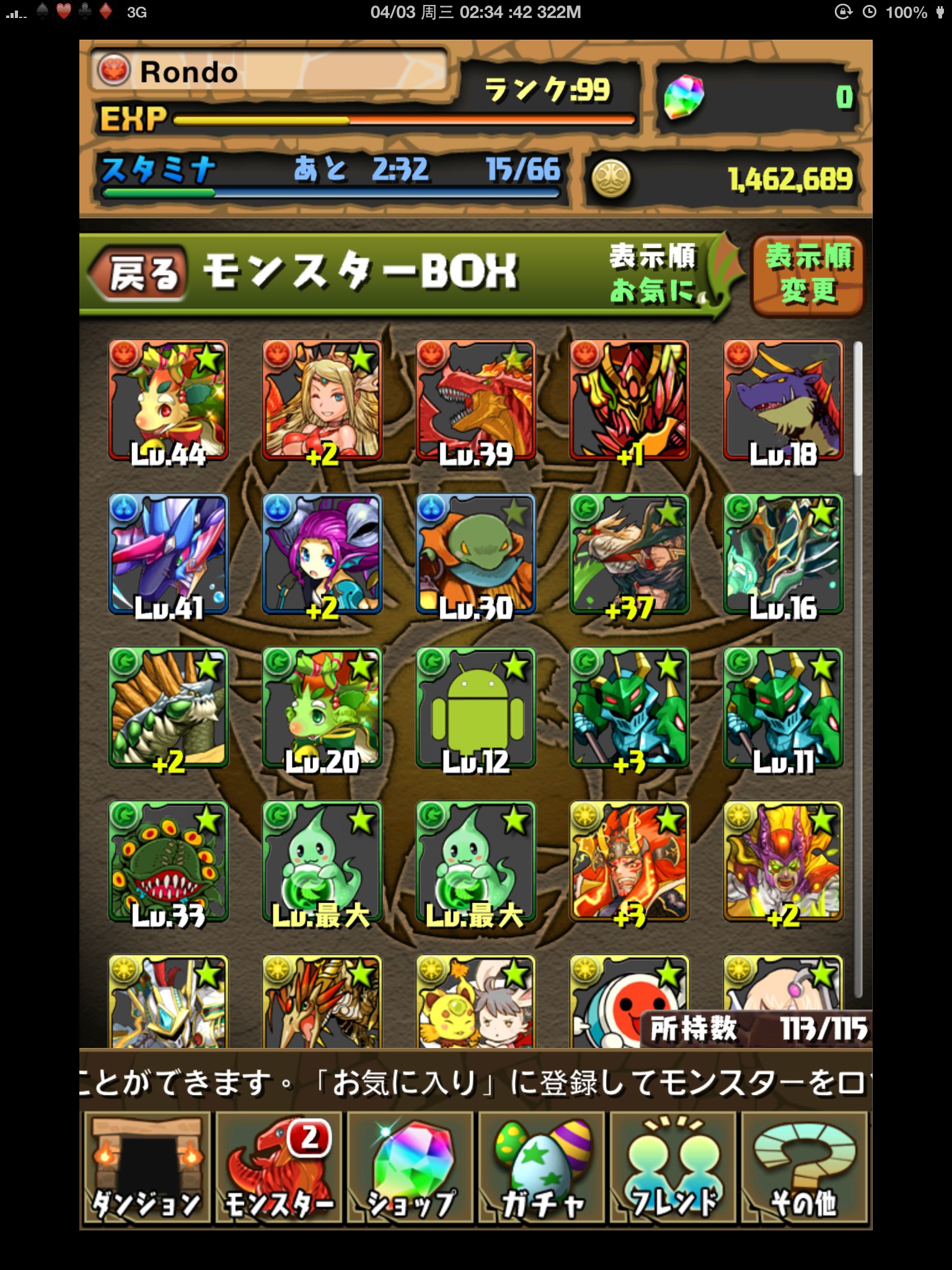
Task: Open the モンスター tab
Action: pyautogui.click(x=278, y=1168)
